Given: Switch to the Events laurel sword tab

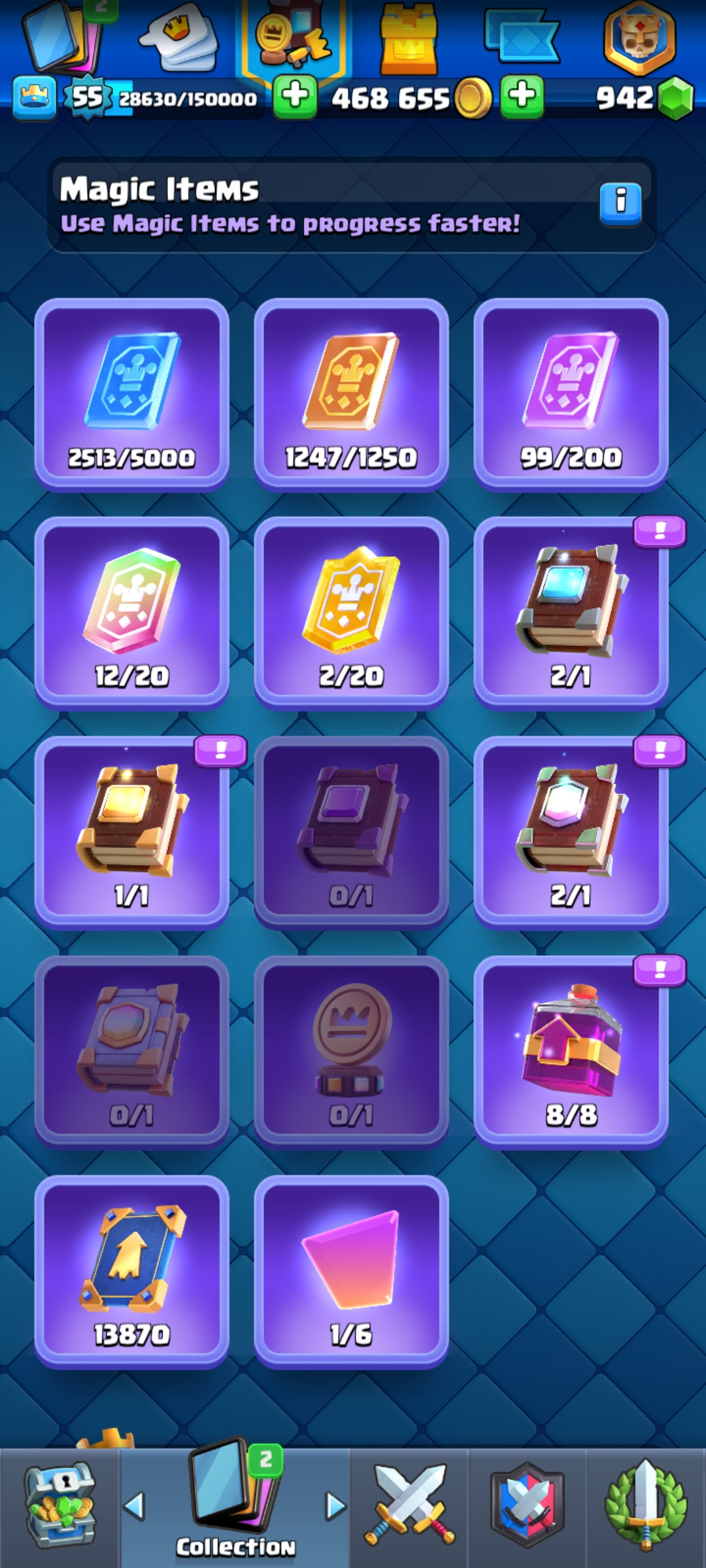Looking at the screenshot, I should [646, 1506].
